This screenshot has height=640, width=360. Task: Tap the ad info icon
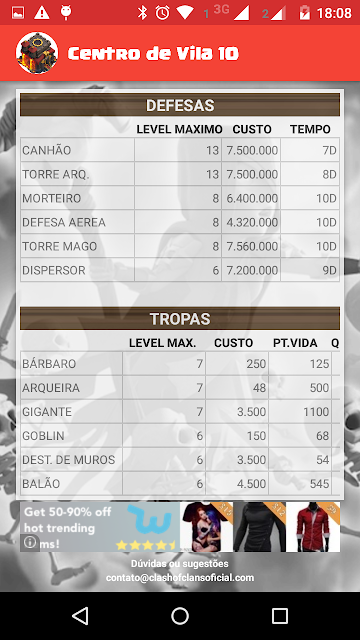(x=29, y=542)
